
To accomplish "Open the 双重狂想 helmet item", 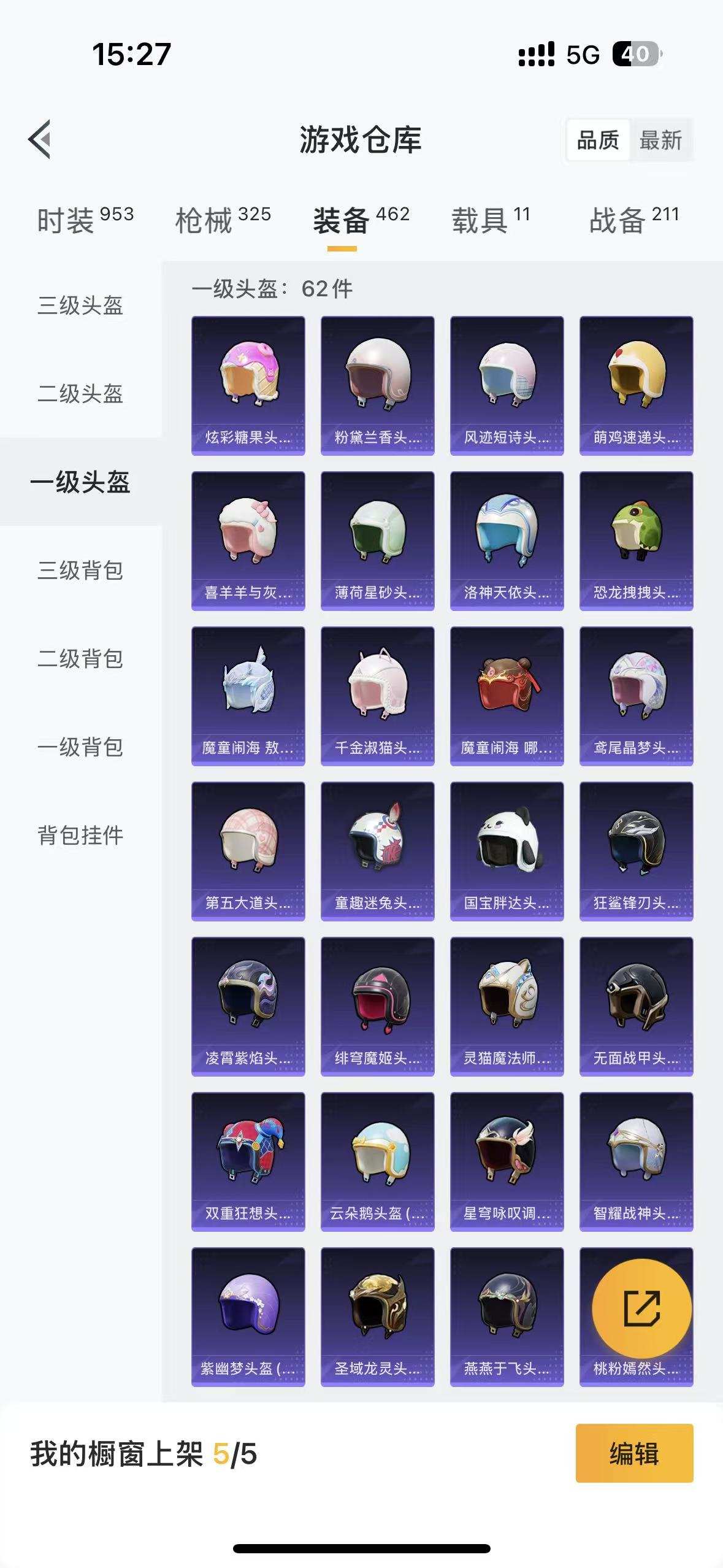I will [x=248, y=1161].
